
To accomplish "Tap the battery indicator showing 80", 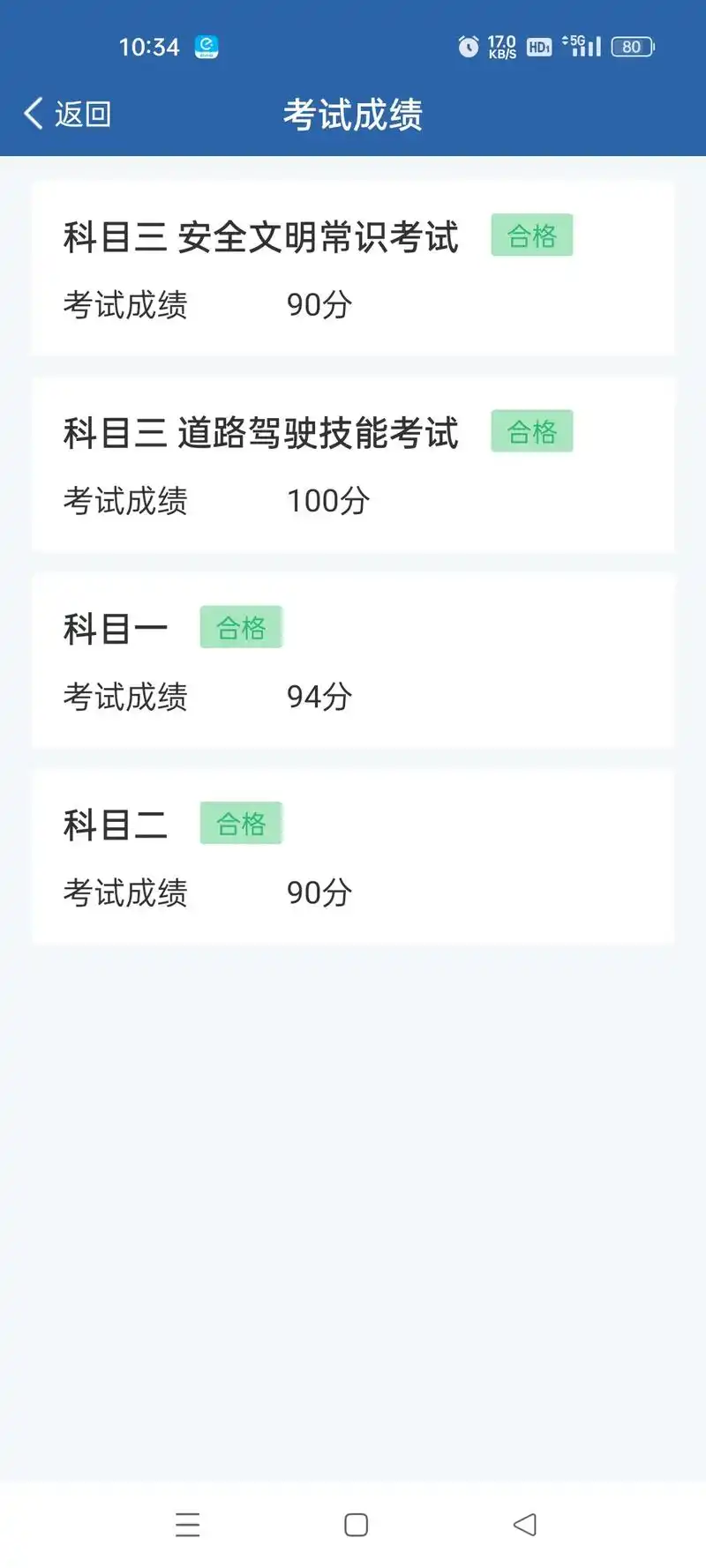I will 632,47.
